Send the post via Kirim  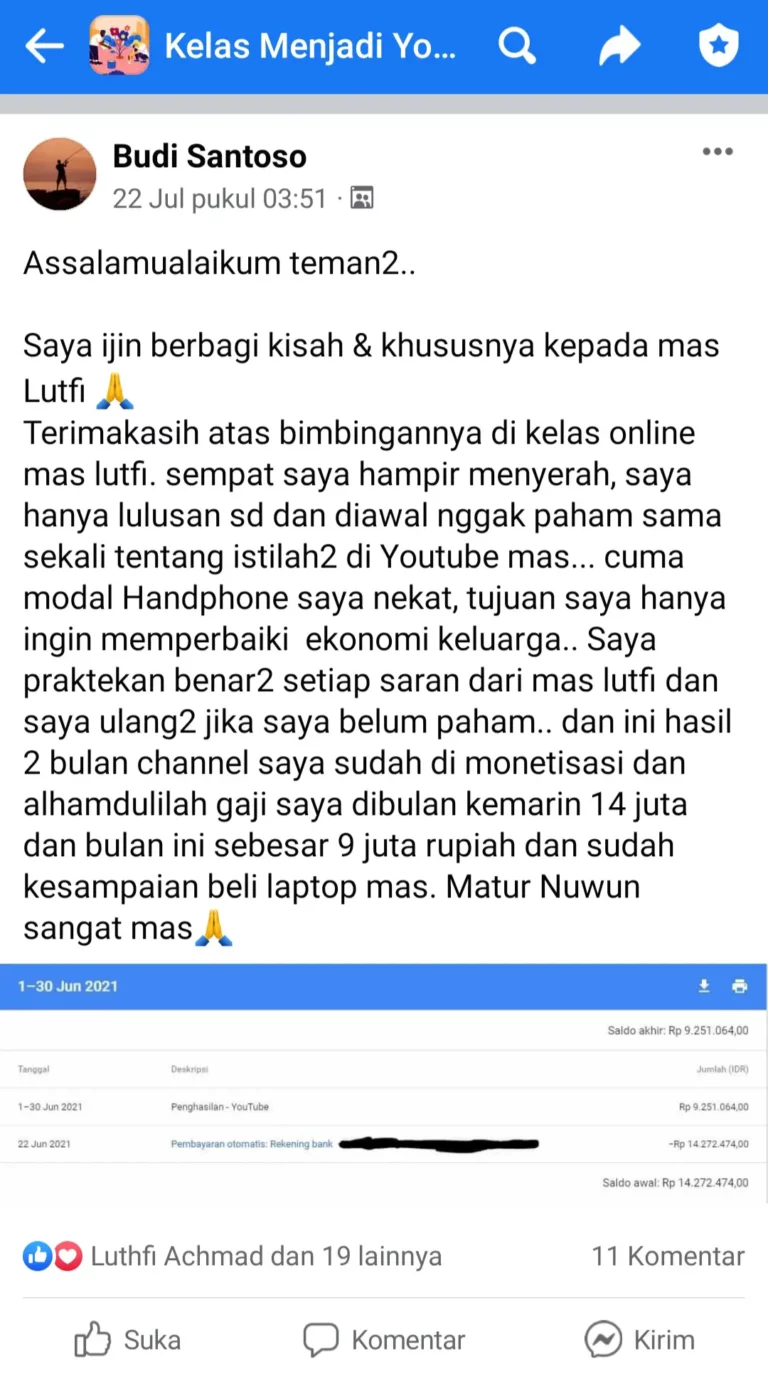tap(640, 1339)
